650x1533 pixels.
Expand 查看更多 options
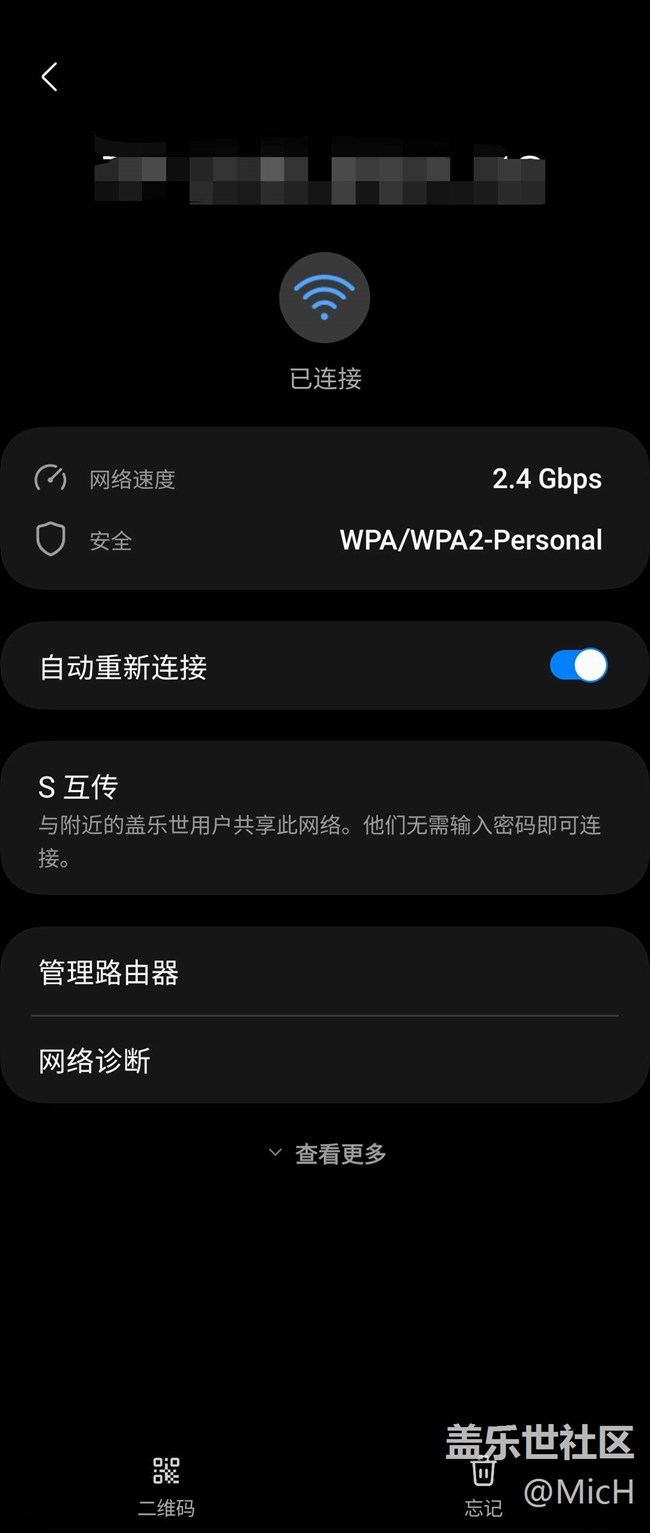click(327, 1153)
